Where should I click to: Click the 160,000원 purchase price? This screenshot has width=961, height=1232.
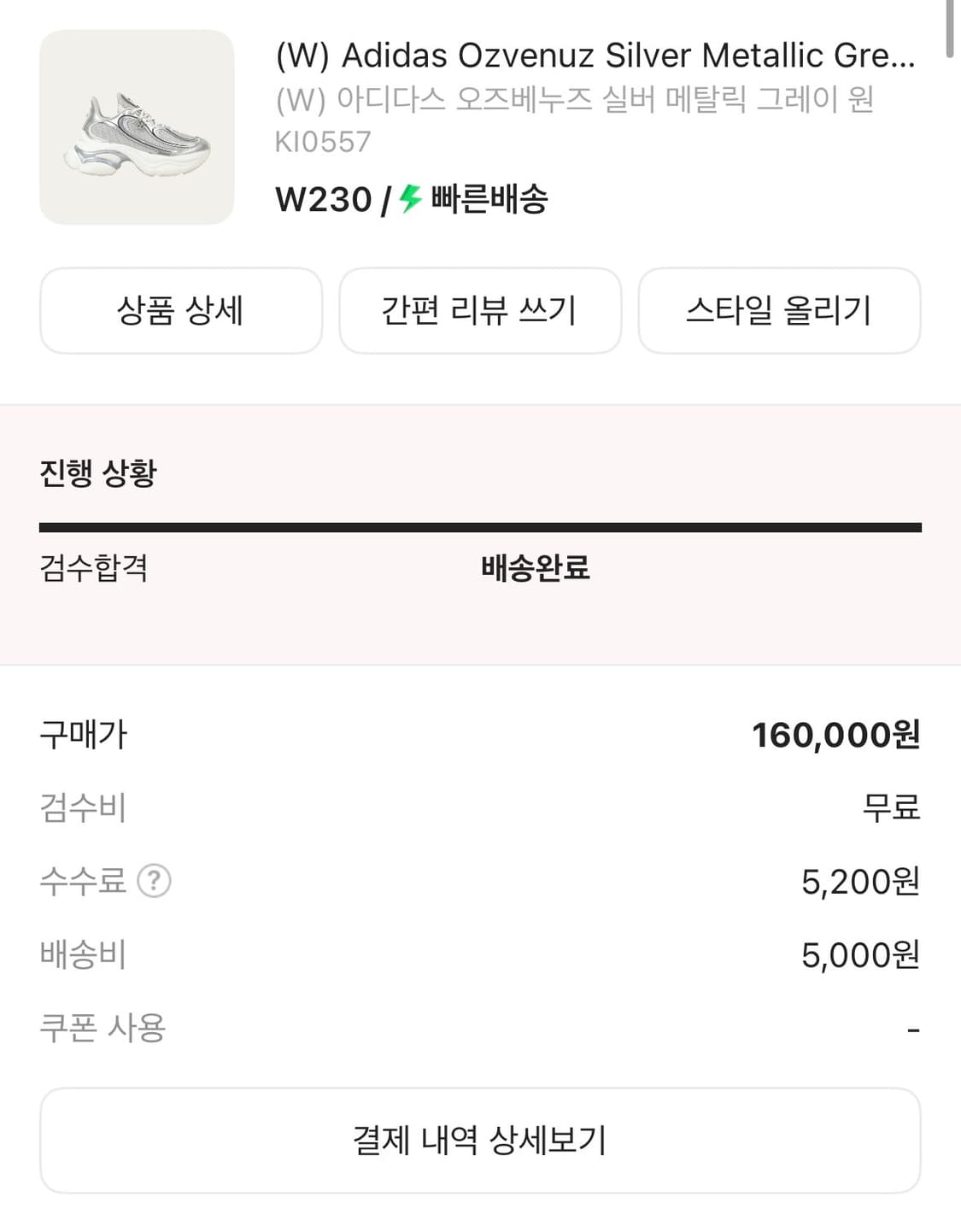838,736
